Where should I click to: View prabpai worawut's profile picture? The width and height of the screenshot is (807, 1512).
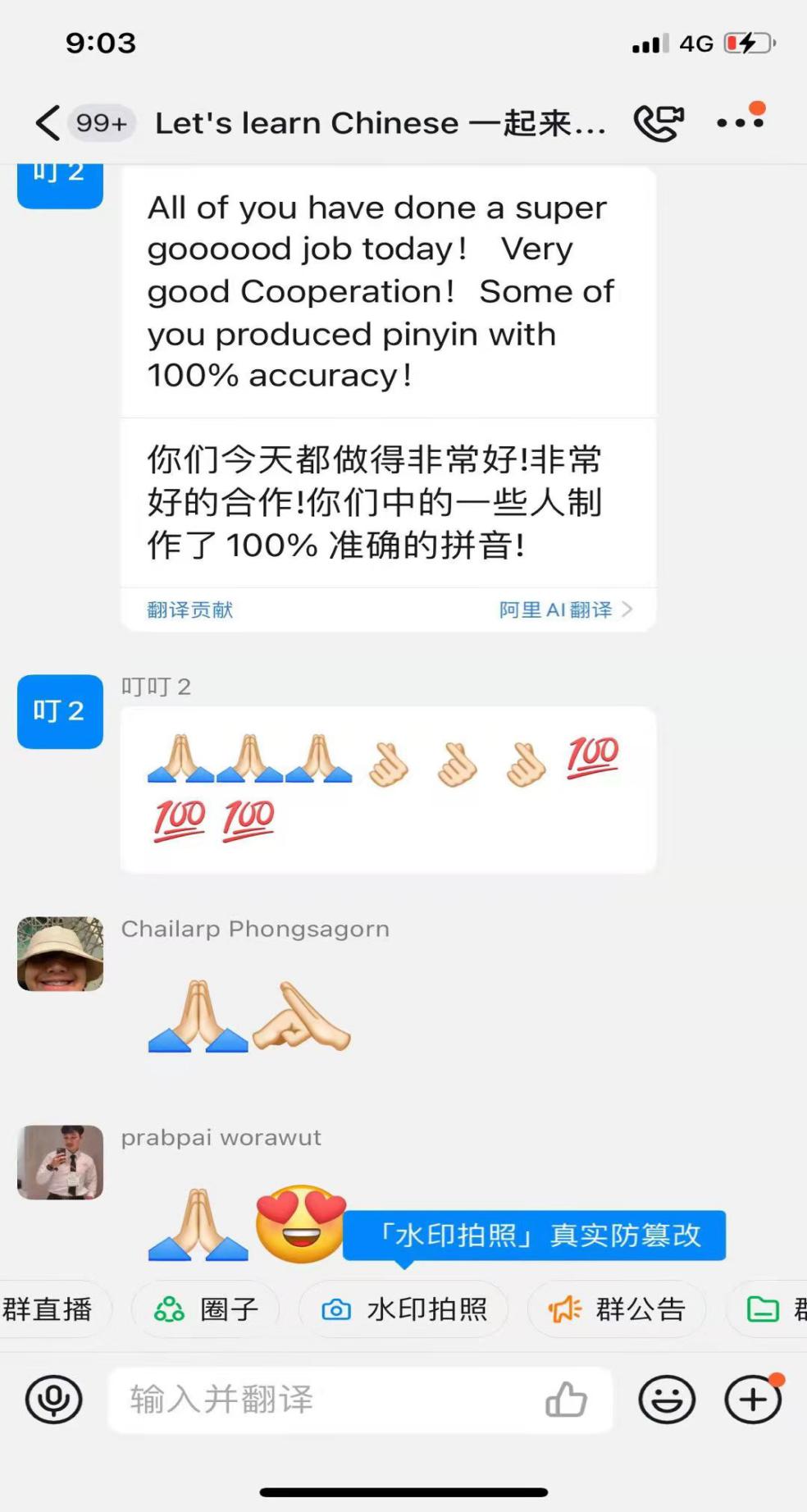click(60, 1162)
